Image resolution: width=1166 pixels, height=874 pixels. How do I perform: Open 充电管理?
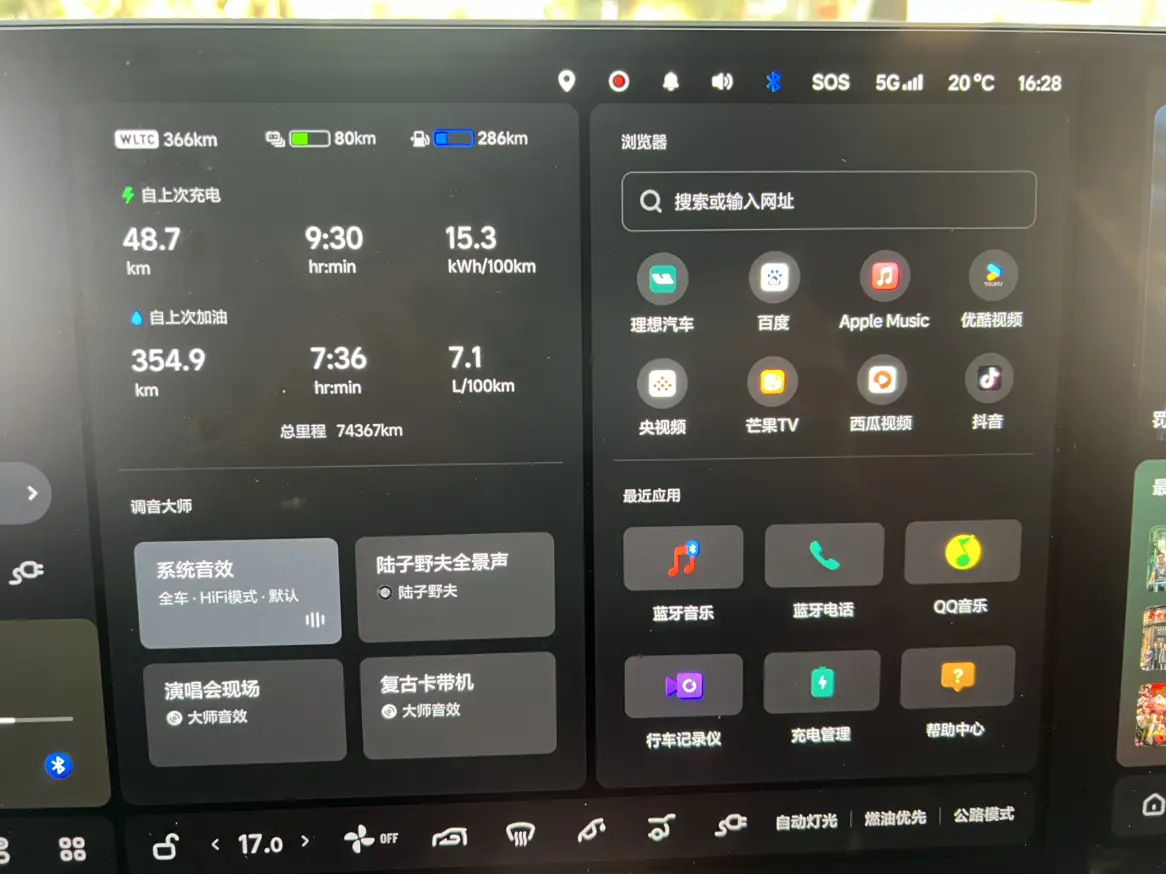[822, 682]
